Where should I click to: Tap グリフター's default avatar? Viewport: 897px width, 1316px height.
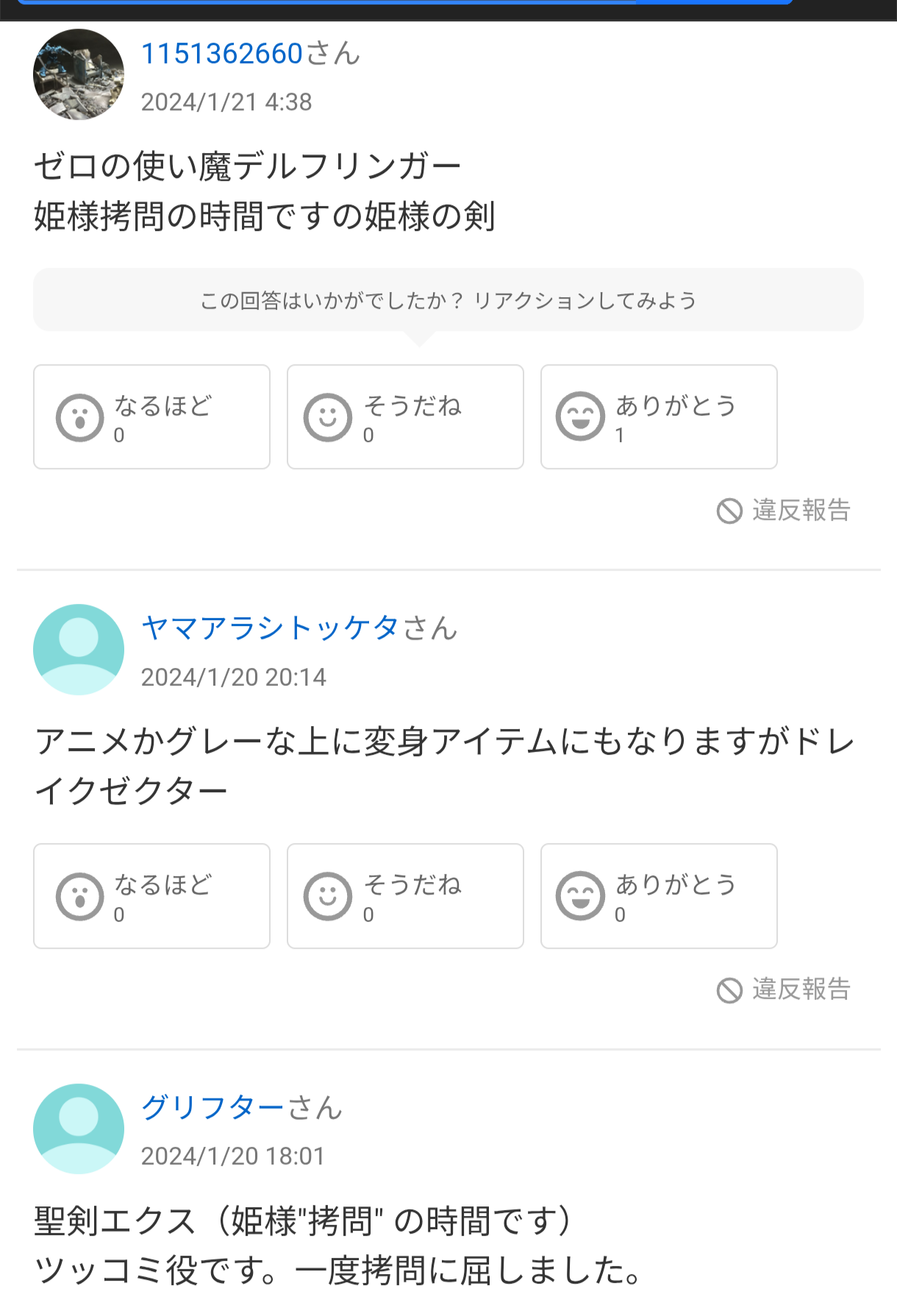click(79, 1128)
